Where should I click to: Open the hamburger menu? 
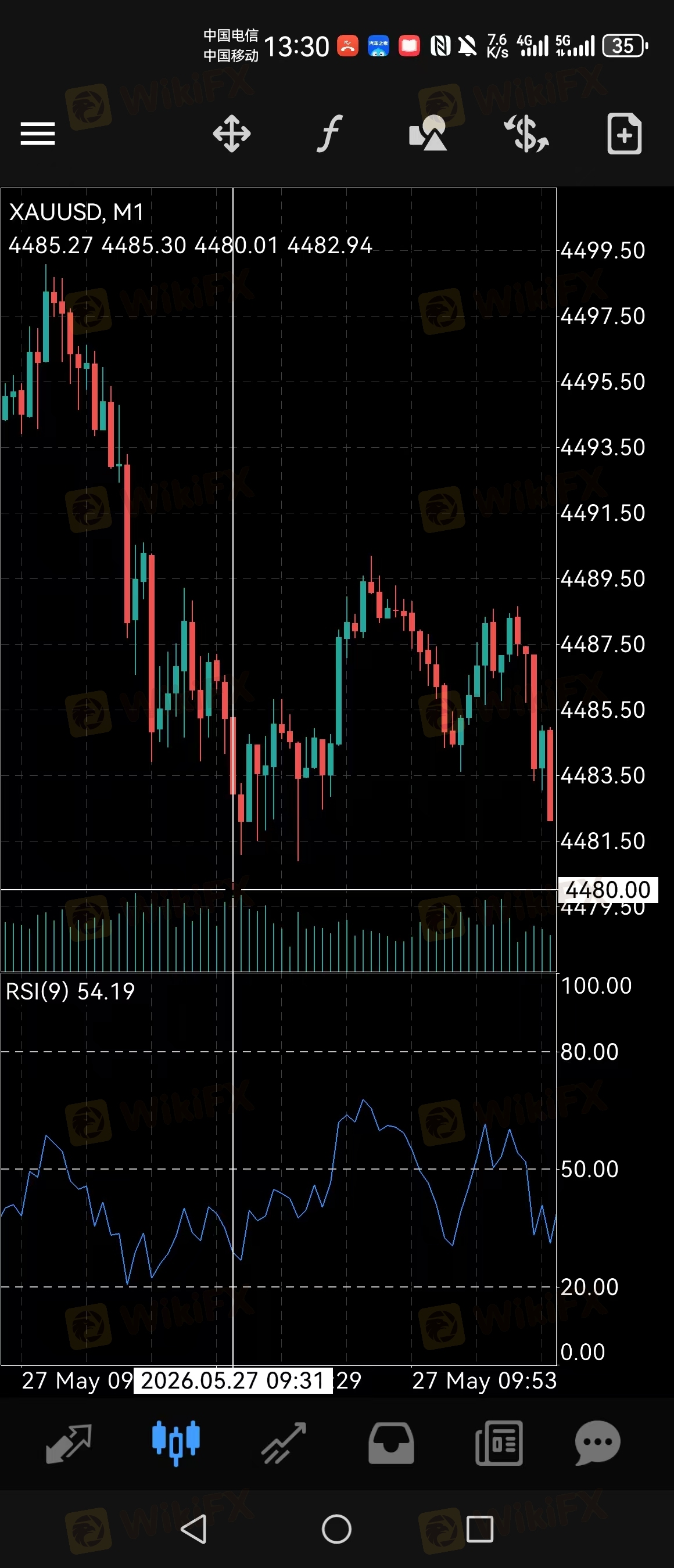coord(38,134)
